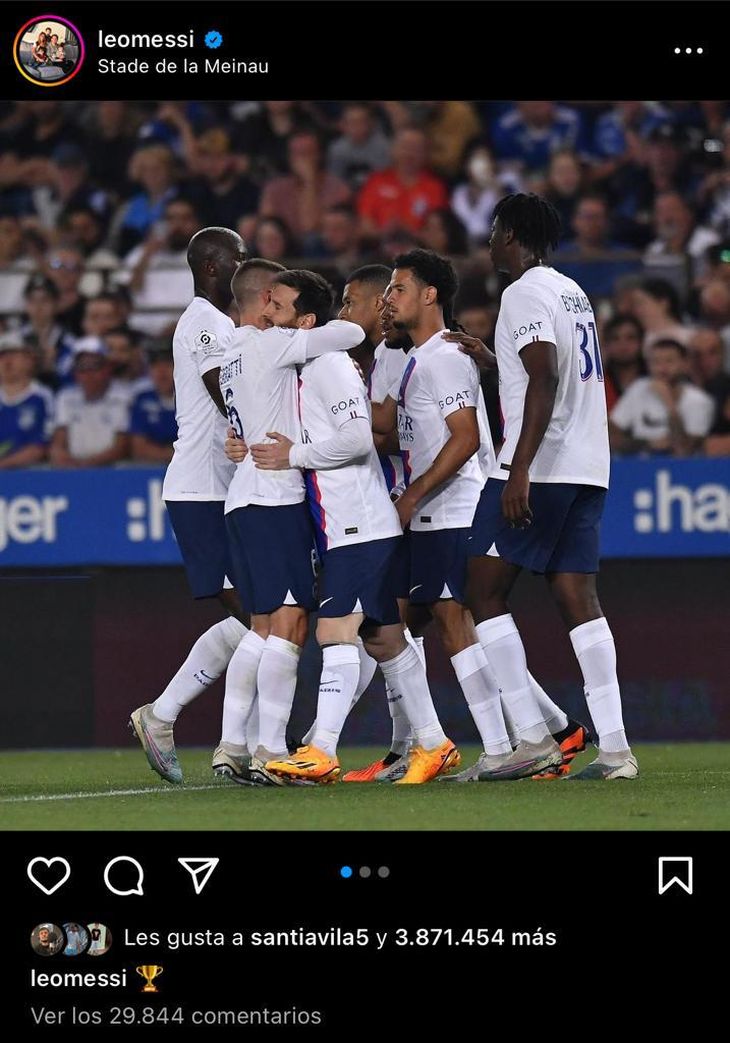This screenshot has width=730, height=1043.
Task: Open comments with the speech bubble icon
Action: (x=124, y=875)
